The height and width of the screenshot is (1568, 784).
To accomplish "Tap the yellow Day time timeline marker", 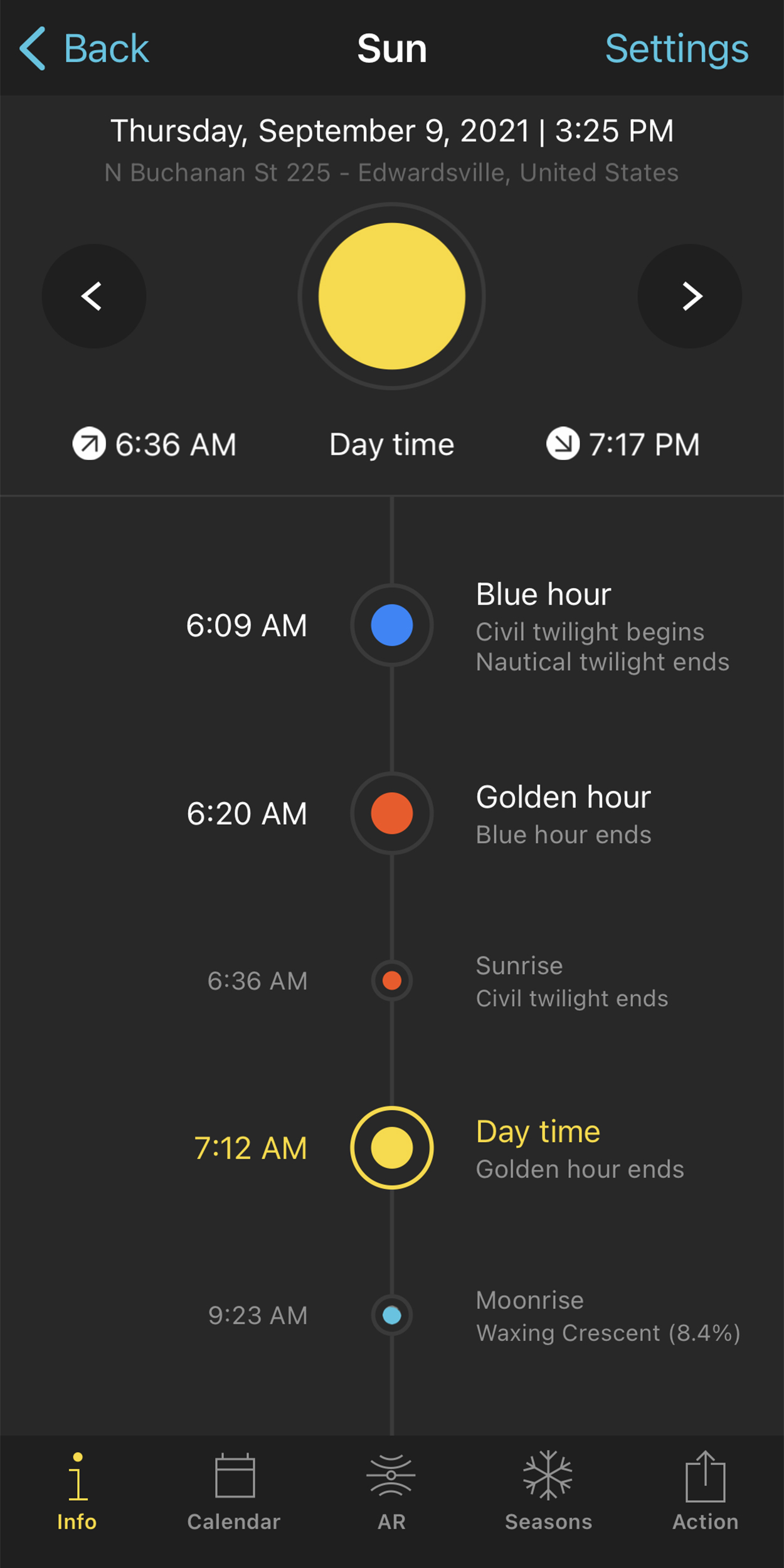I will tap(392, 1148).
